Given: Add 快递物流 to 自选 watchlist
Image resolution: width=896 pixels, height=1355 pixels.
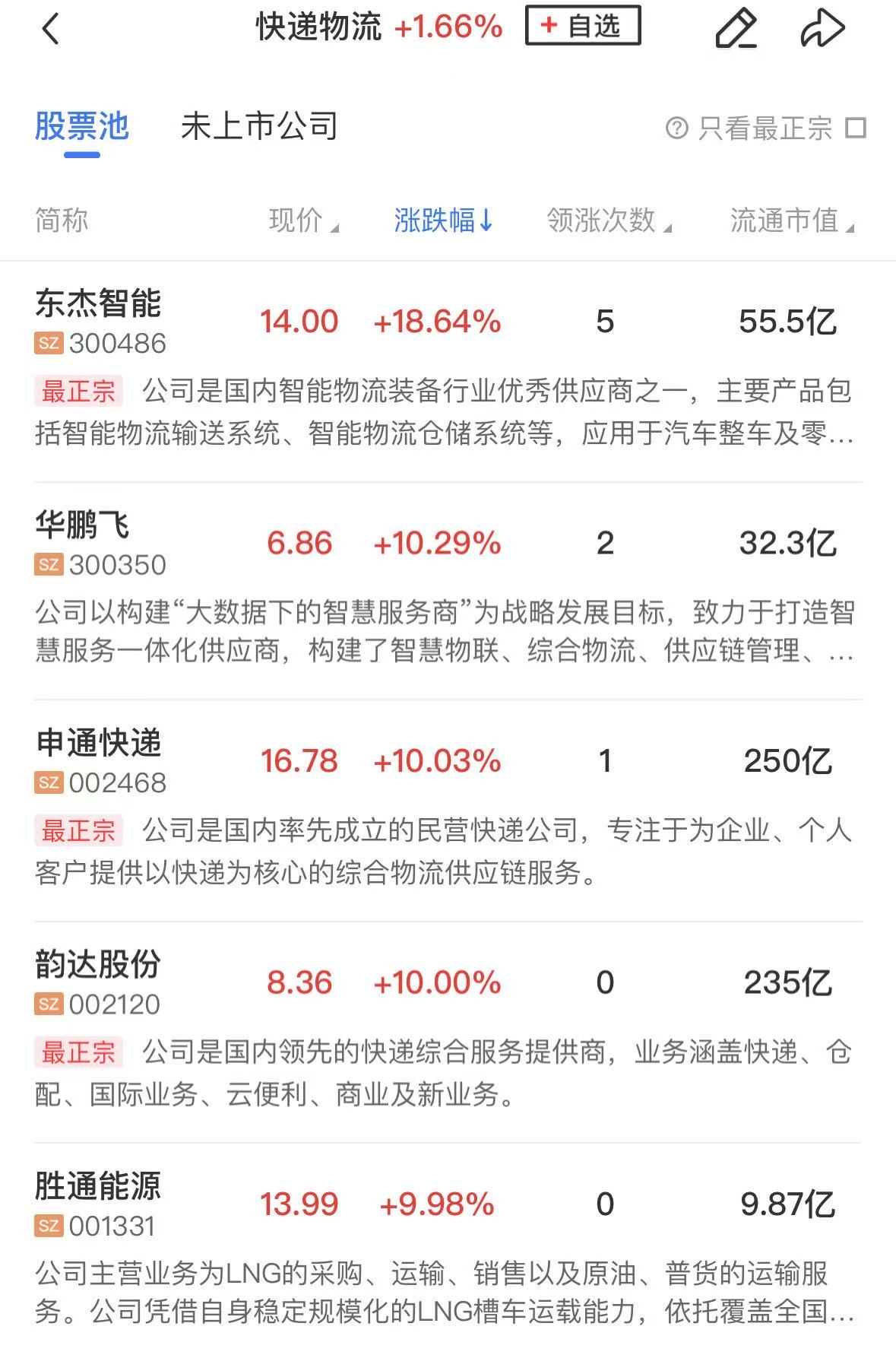Looking at the screenshot, I should tap(582, 27).
